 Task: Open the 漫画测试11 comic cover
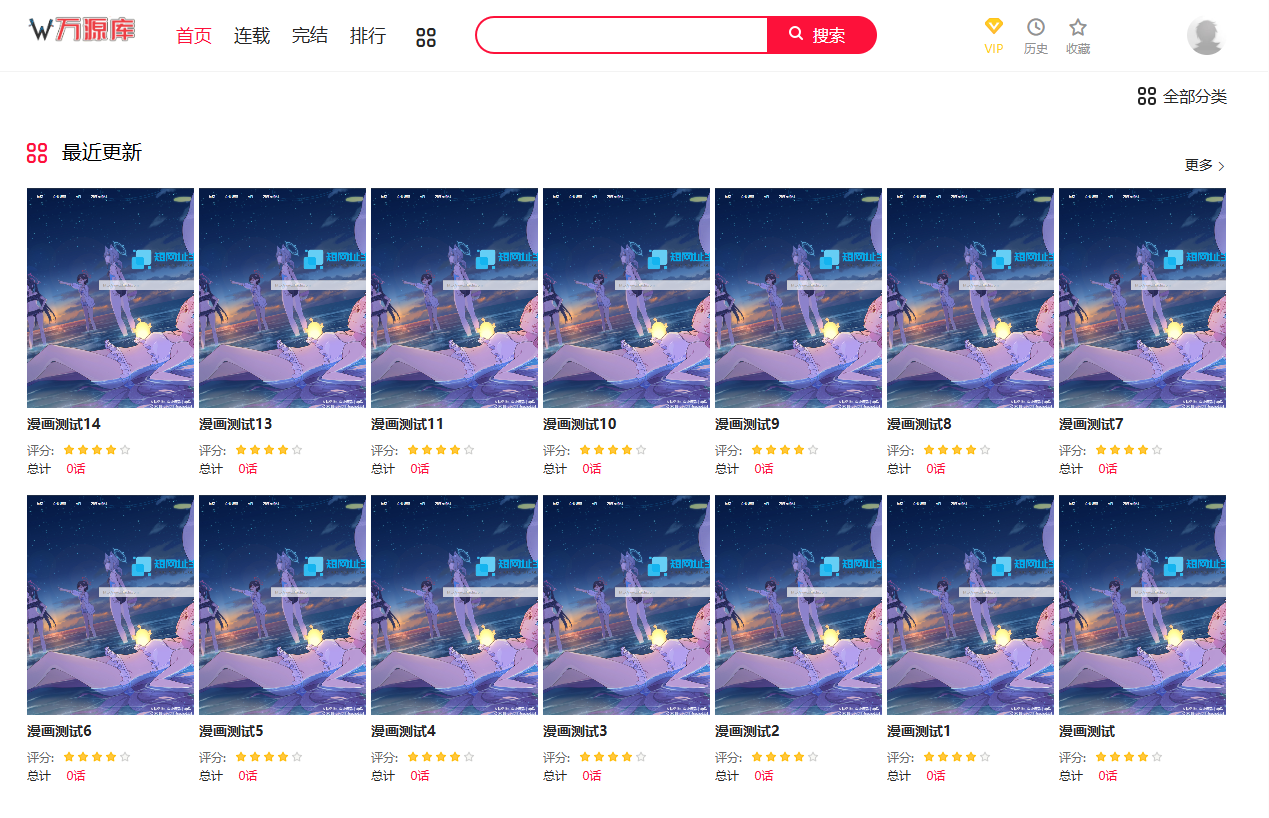coord(454,298)
